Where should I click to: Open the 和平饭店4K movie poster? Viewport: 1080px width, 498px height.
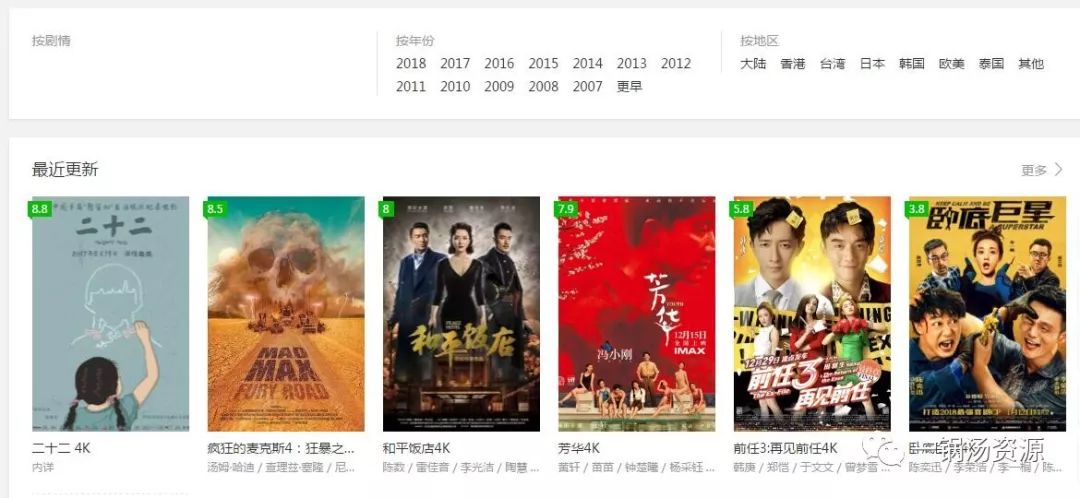pyautogui.click(x=461, y=314)
